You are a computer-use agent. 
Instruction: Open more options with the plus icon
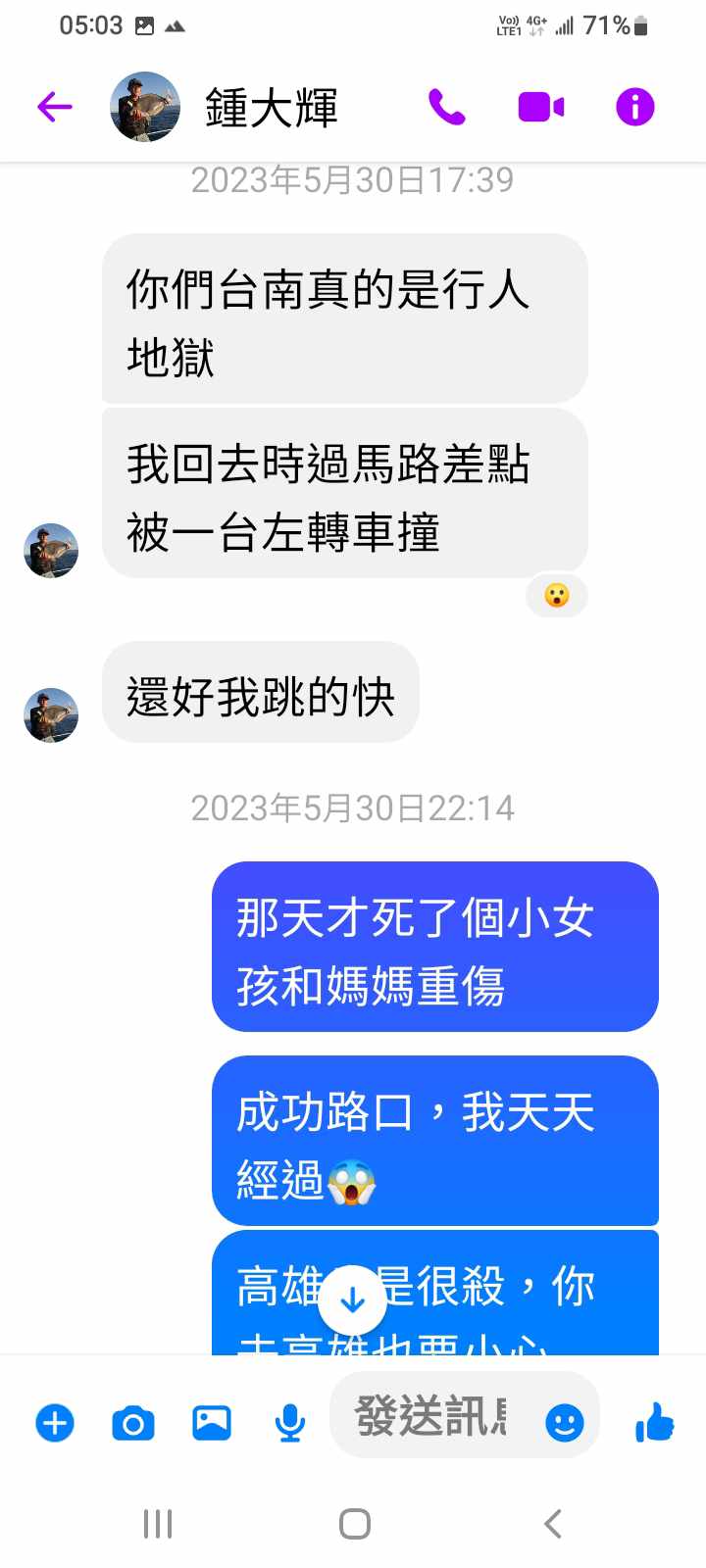tap(55, 1422)
